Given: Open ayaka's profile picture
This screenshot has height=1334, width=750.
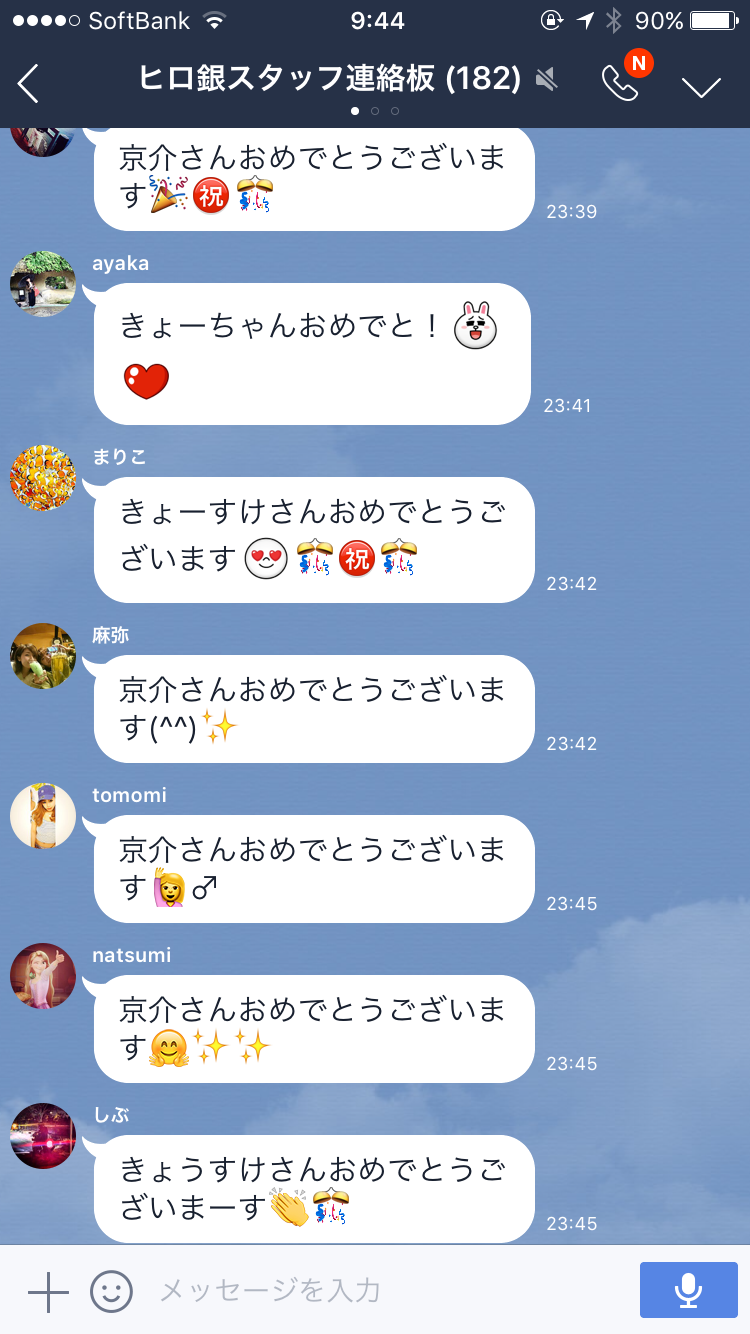Looking at the screenshot, I should click(43, 284).
